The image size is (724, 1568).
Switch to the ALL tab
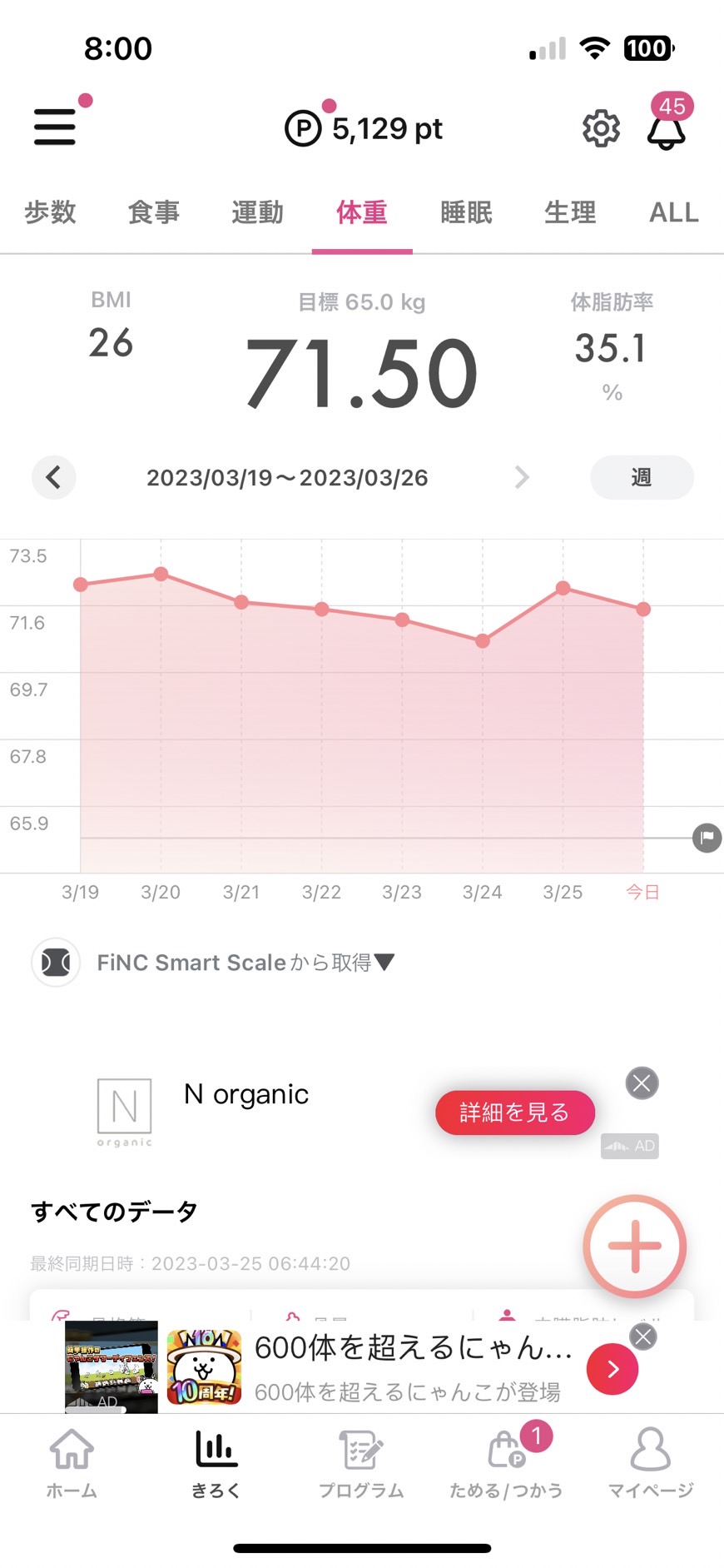pyautogui.click(x=674, y=212)
